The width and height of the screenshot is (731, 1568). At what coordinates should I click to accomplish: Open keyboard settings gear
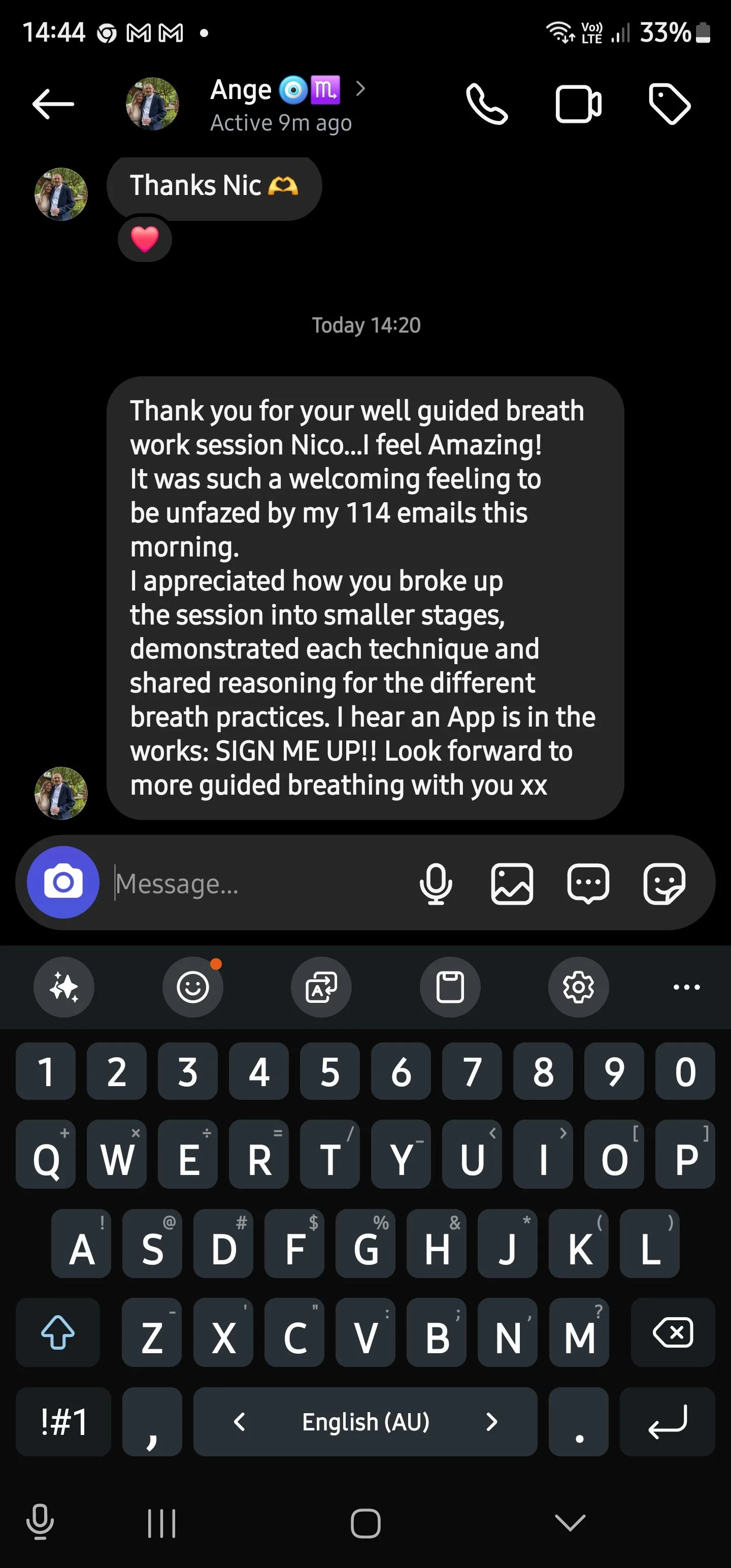[x=578, y=987]
